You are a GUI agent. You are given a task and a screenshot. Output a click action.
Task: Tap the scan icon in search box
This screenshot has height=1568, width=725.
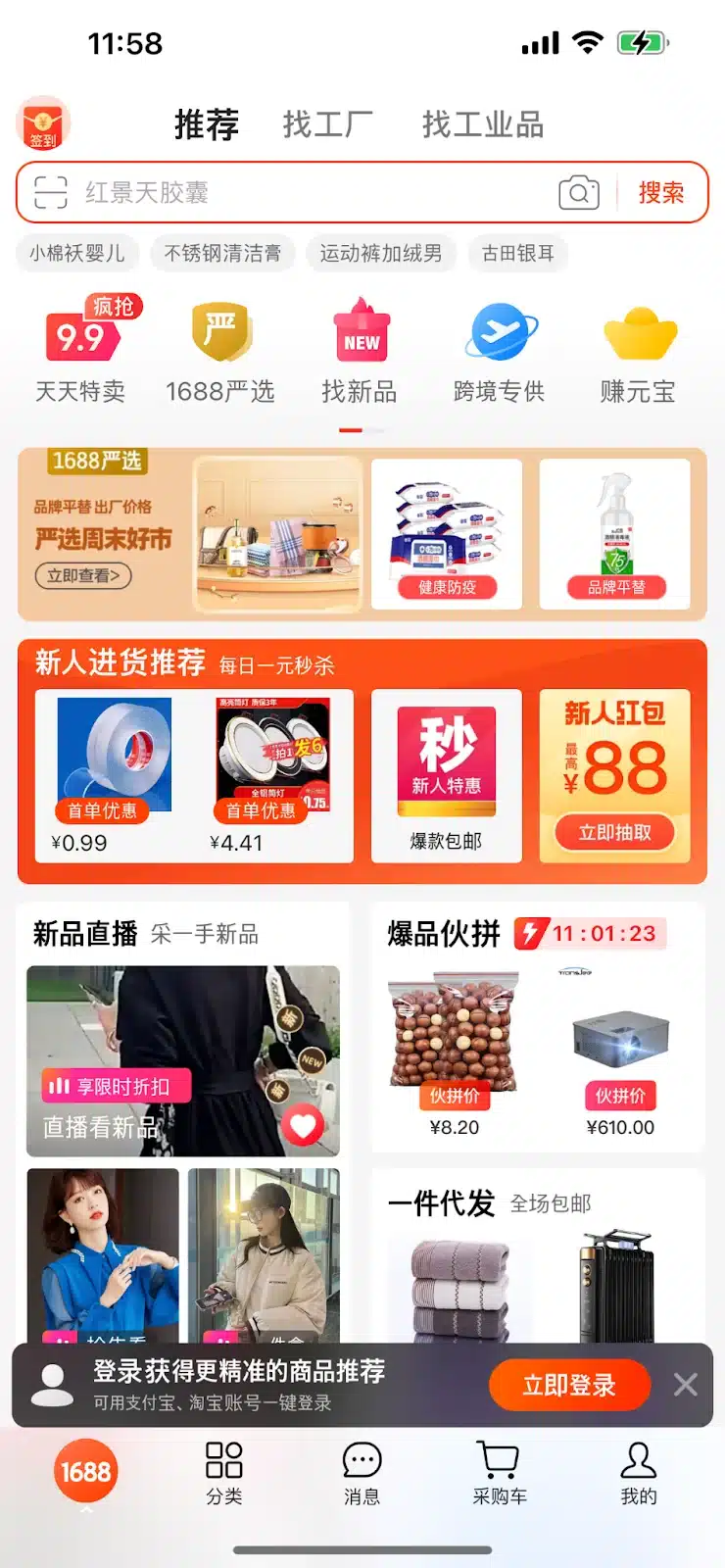(x=51, y=192)
